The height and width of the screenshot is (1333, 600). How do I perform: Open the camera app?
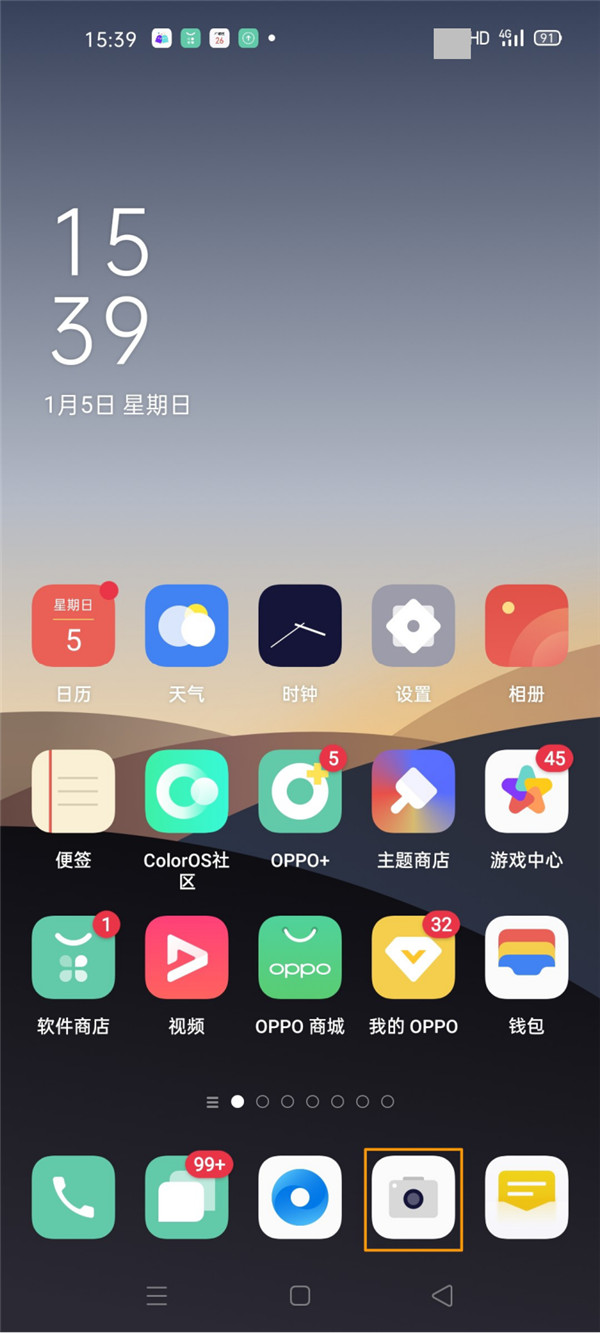(413, 1197)
